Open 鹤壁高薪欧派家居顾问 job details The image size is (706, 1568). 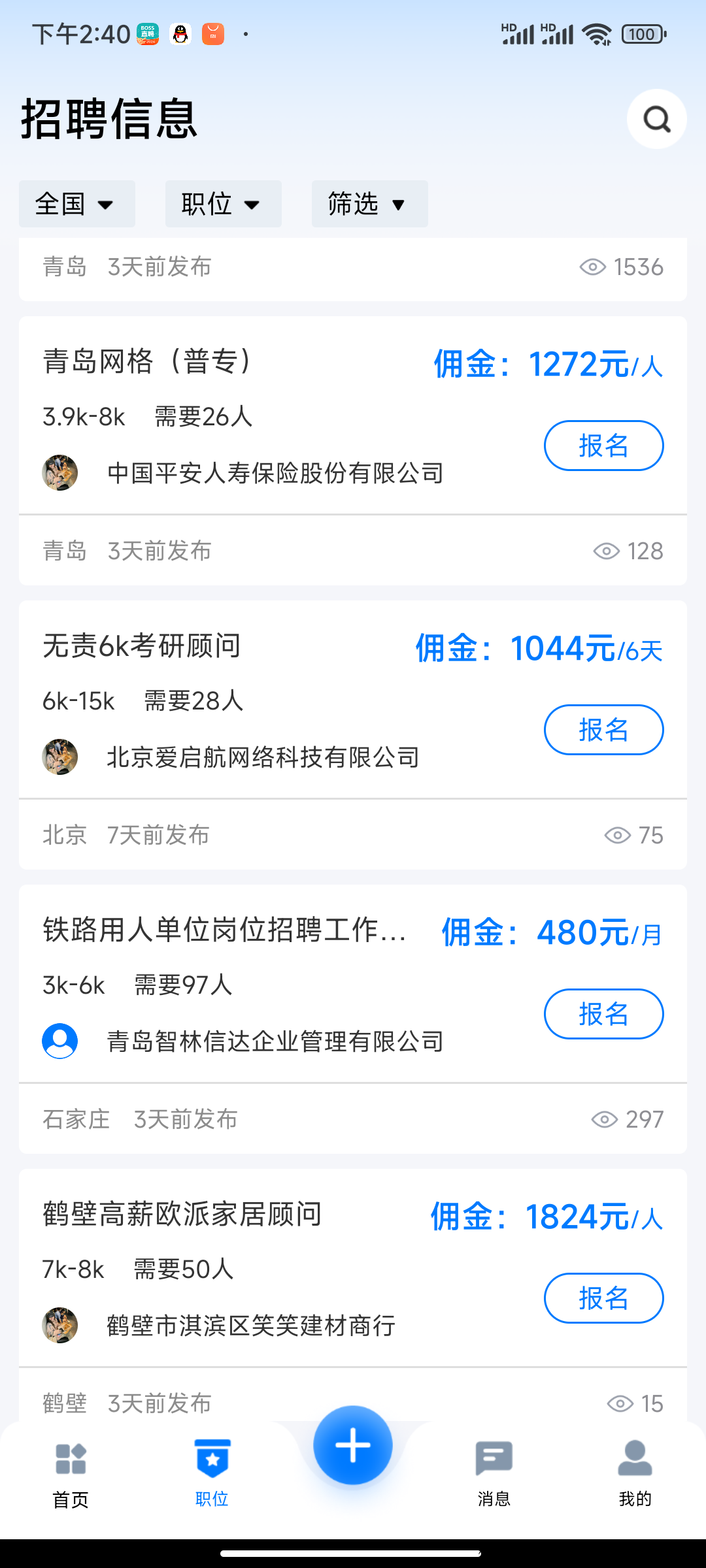[182, 1214]
